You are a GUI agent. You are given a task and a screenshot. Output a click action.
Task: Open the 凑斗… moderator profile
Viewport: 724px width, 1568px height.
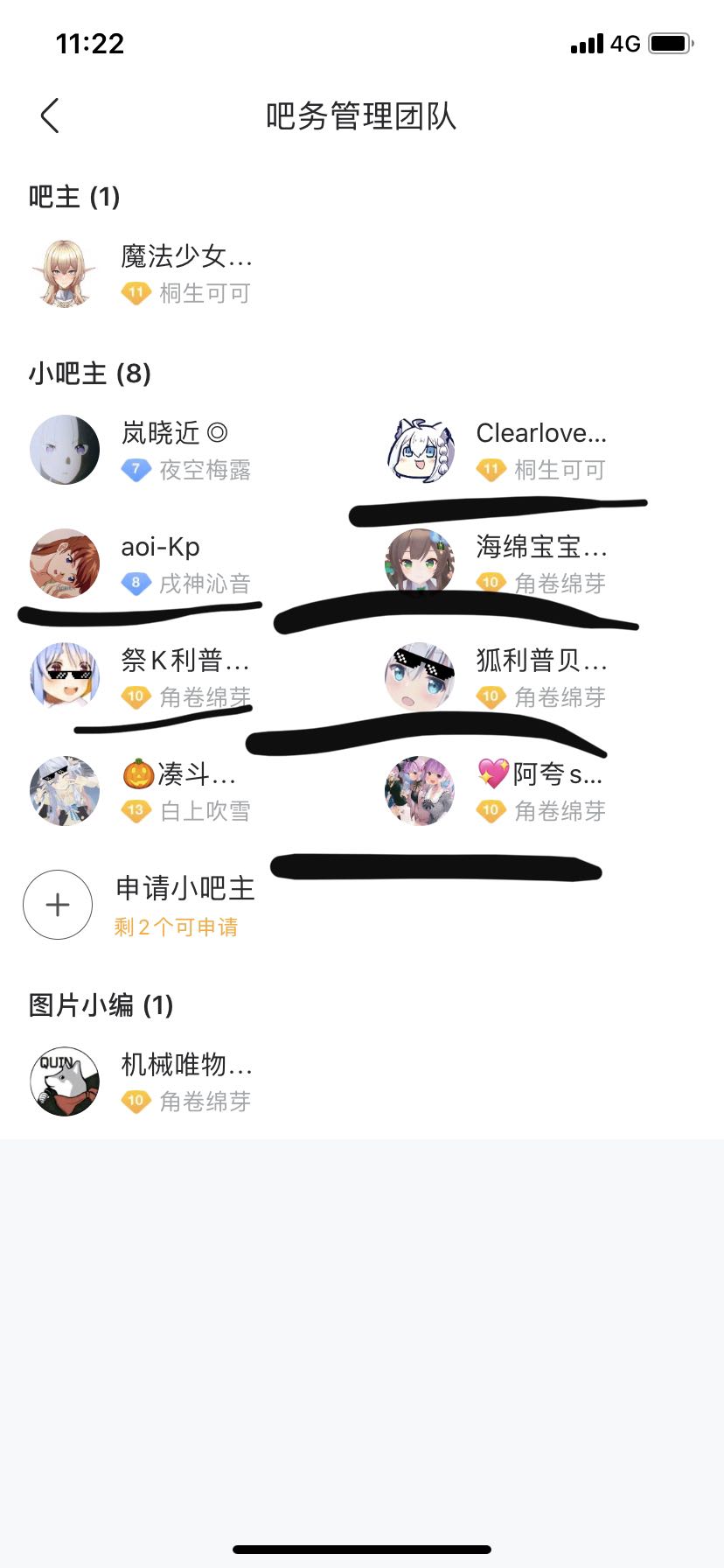coord(144,791)
